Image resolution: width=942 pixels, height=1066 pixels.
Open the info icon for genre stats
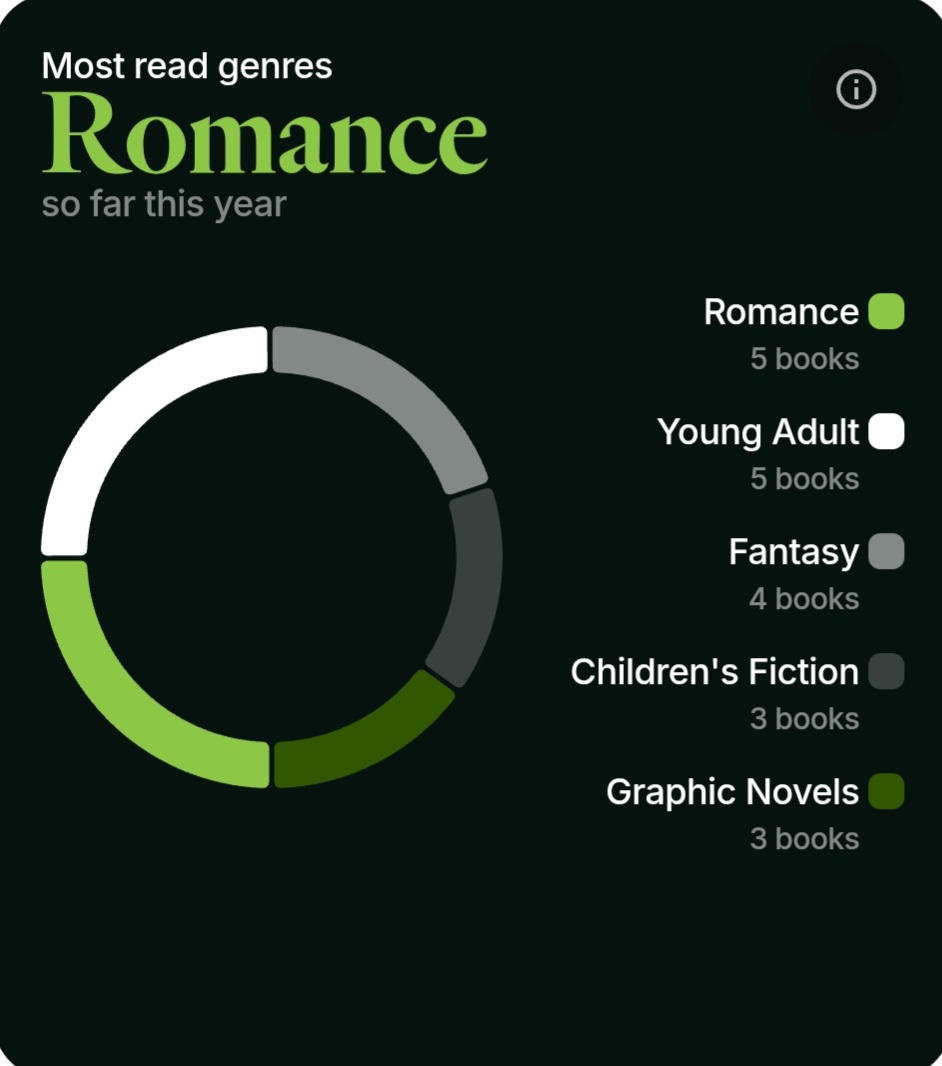[856, 90]
